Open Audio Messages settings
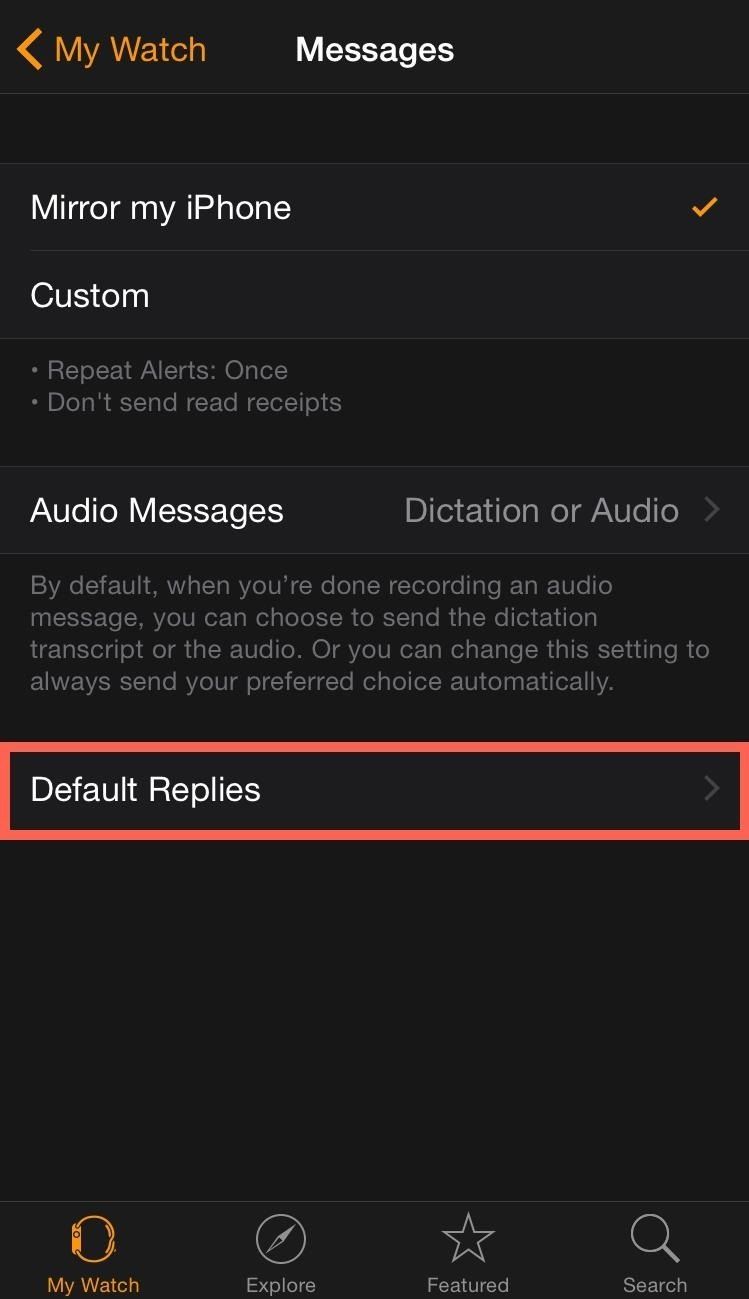This screenshot has width=749, height=1299. coord(374,511)
